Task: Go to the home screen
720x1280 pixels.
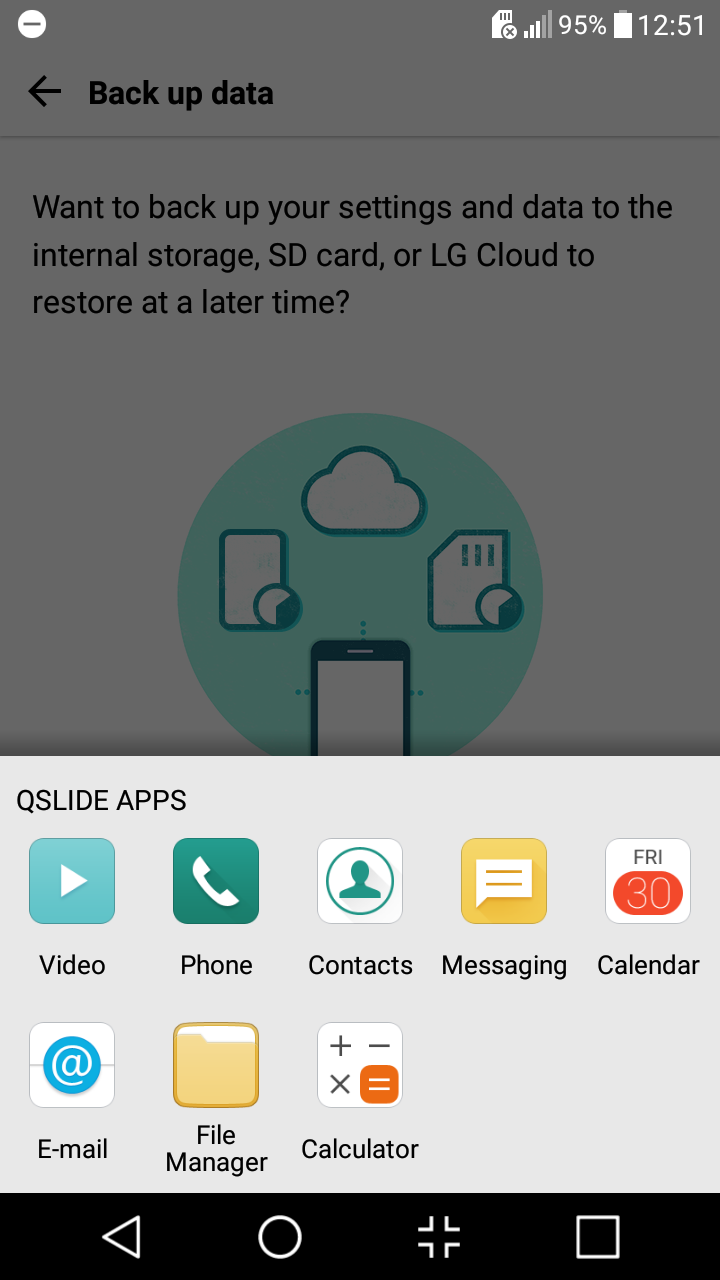Action: click(280, 1237)
